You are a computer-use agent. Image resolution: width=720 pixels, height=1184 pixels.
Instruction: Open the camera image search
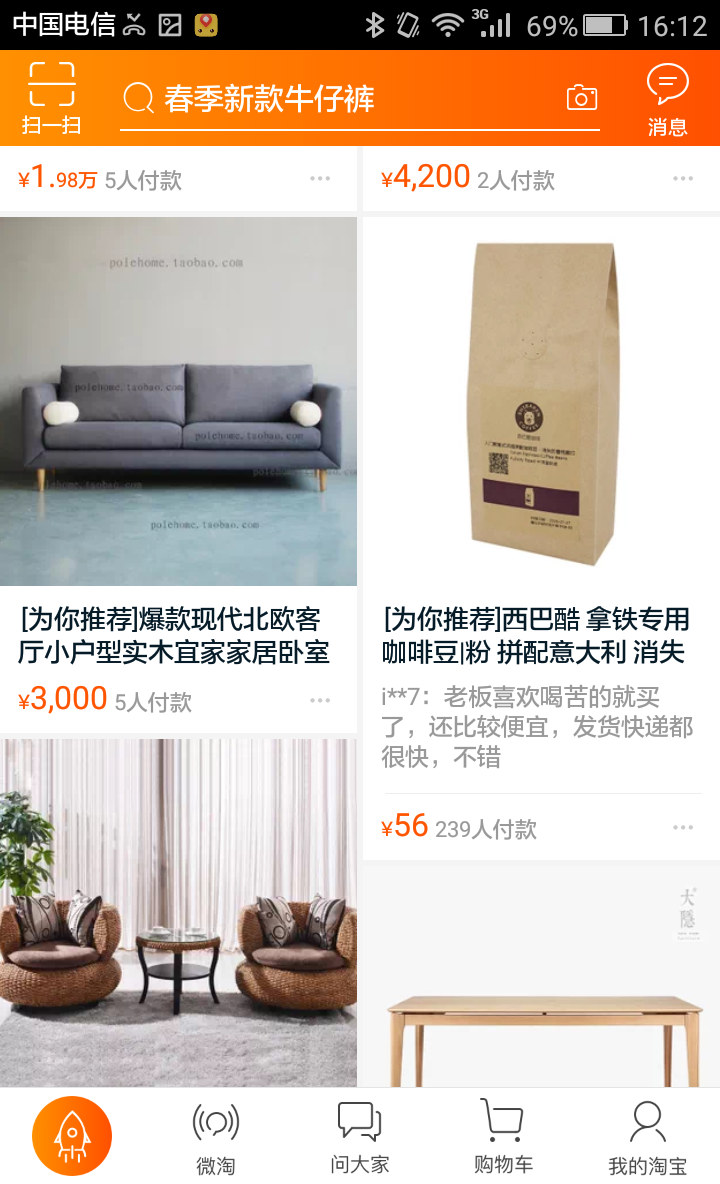pyautogui.click(x=582, y=98)
